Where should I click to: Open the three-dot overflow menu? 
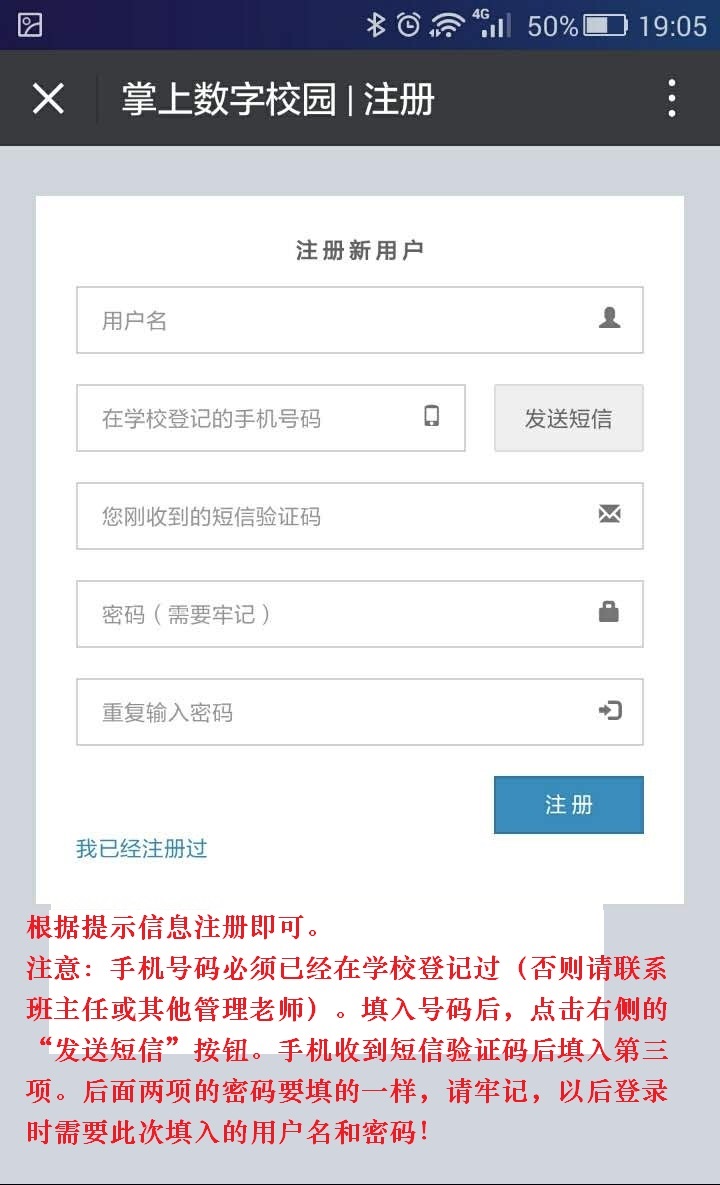pos(671,99)
